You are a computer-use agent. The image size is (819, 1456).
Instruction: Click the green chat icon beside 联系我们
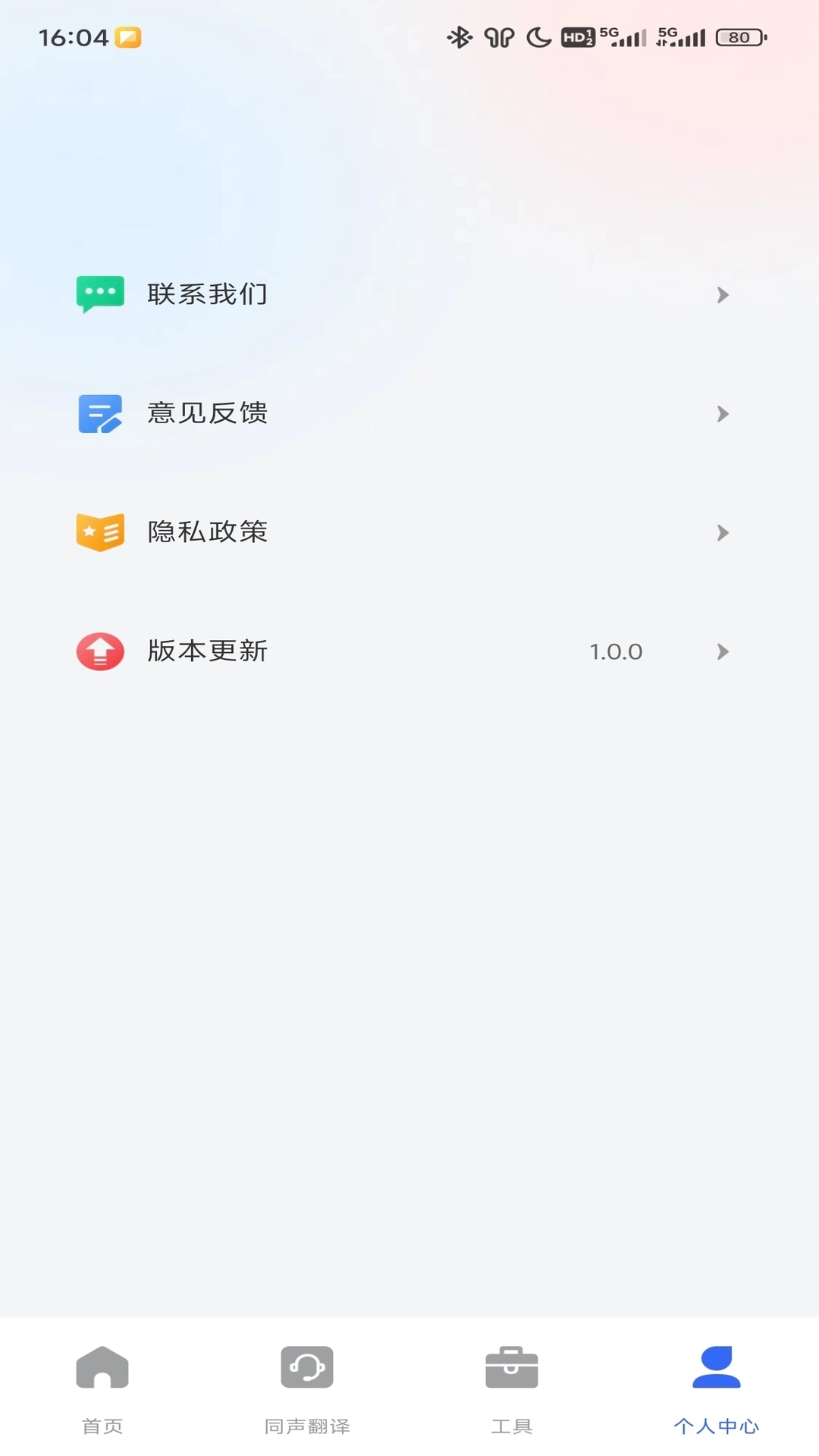click(99, 294)
